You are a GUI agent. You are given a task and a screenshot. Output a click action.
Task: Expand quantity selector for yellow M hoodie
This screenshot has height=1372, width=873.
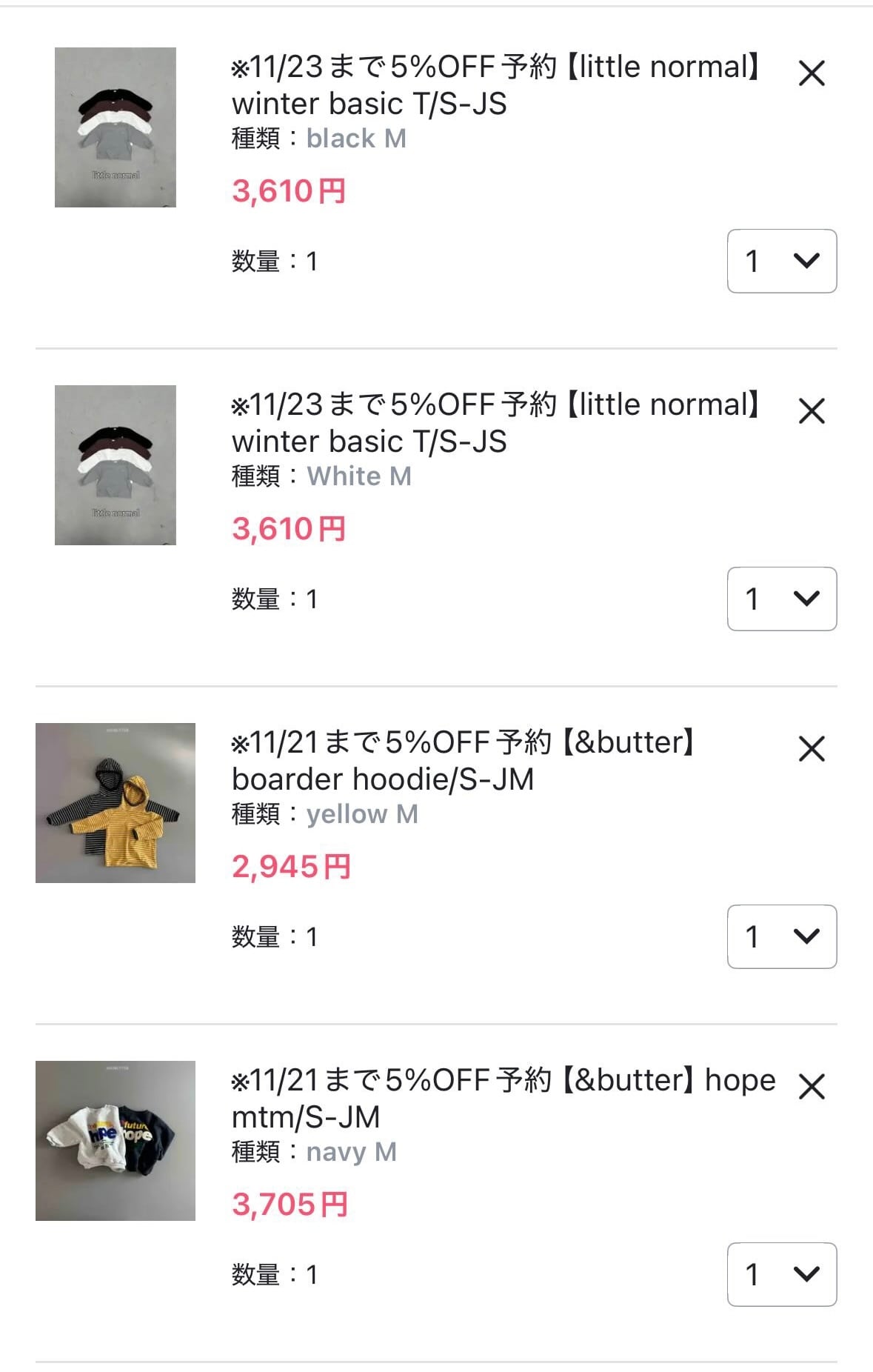[x=782, y=936]
